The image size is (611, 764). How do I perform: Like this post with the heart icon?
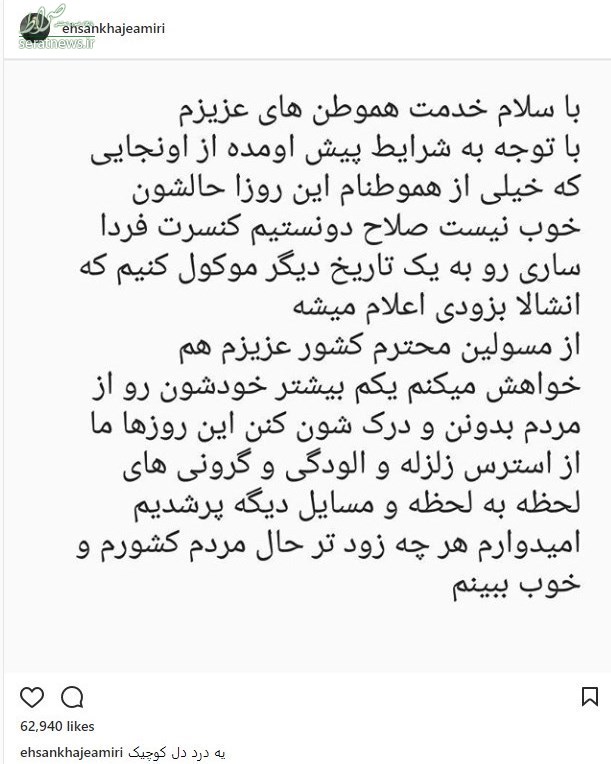(x=31, y=696)
